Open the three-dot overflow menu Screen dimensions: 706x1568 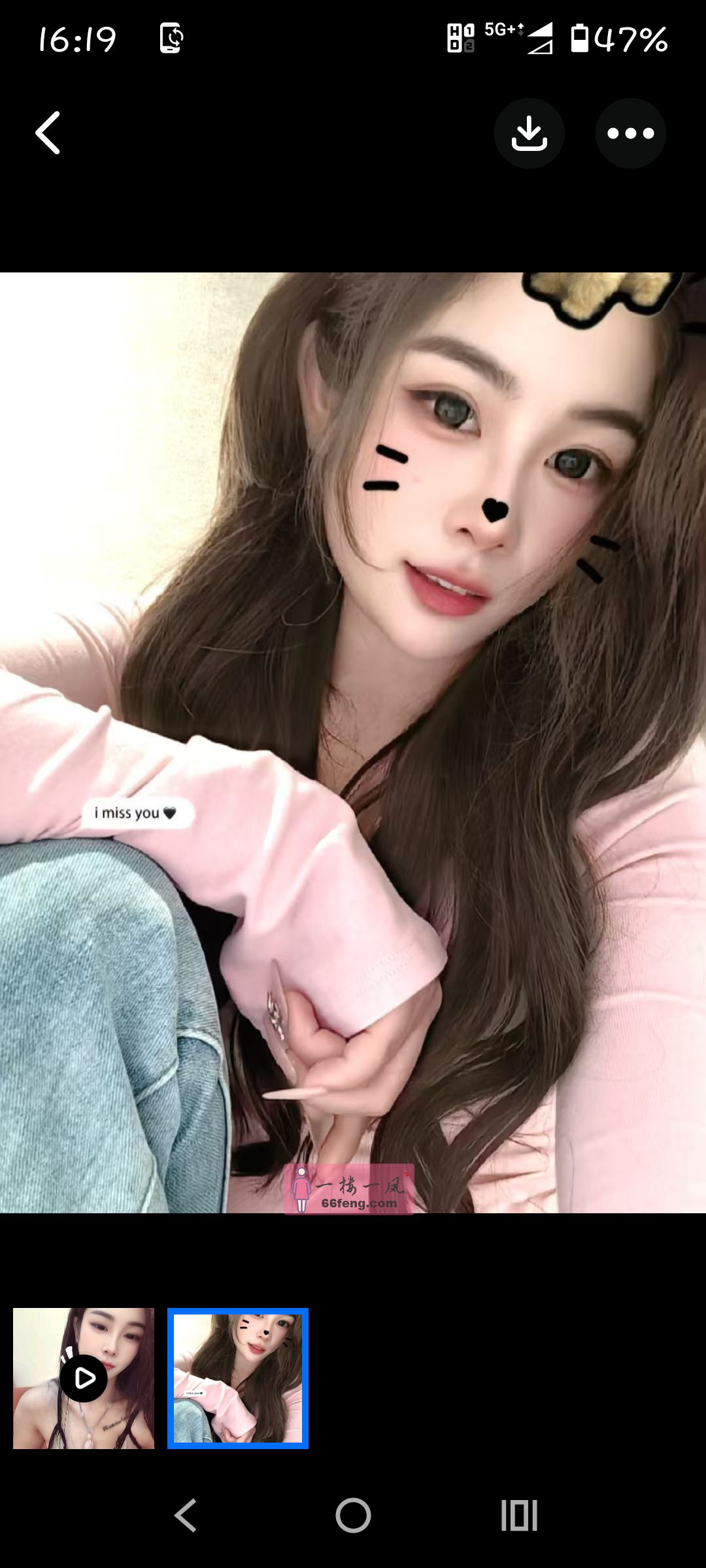click(630, 133)
